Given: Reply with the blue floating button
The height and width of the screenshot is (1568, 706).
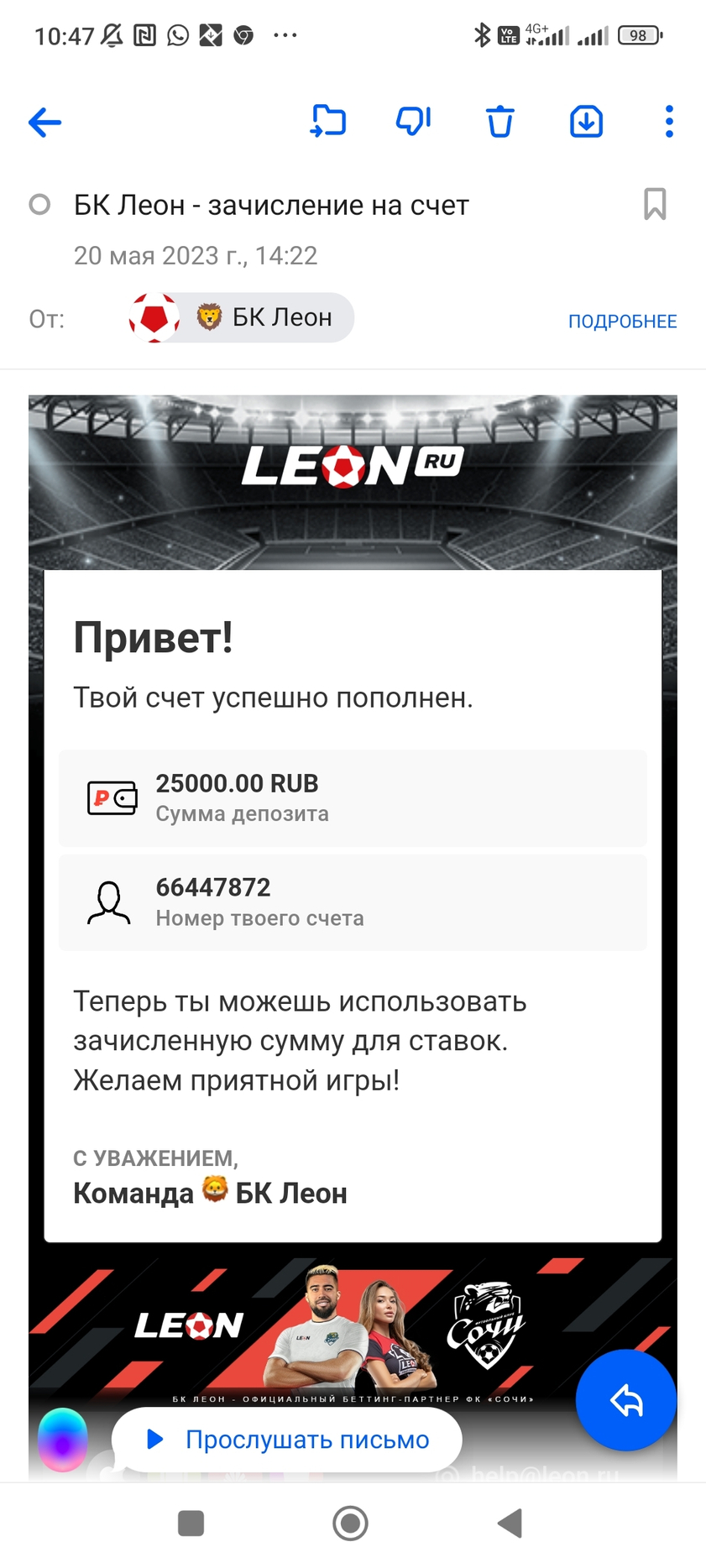Looking at the screenshot, I should (x=625, y=1400).
